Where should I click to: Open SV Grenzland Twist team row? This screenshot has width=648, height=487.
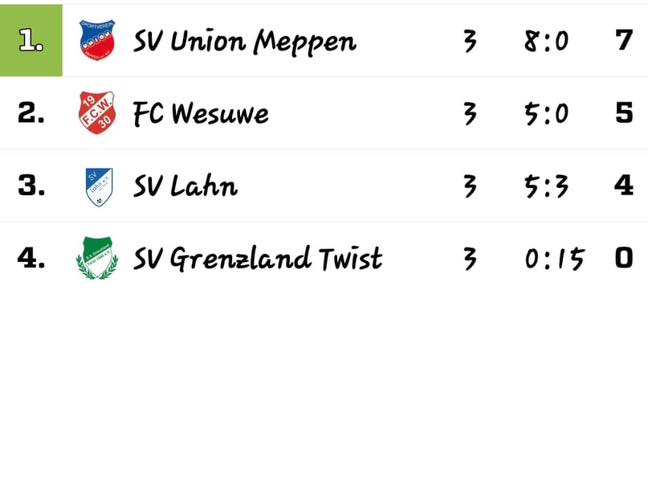click(257, 259)
